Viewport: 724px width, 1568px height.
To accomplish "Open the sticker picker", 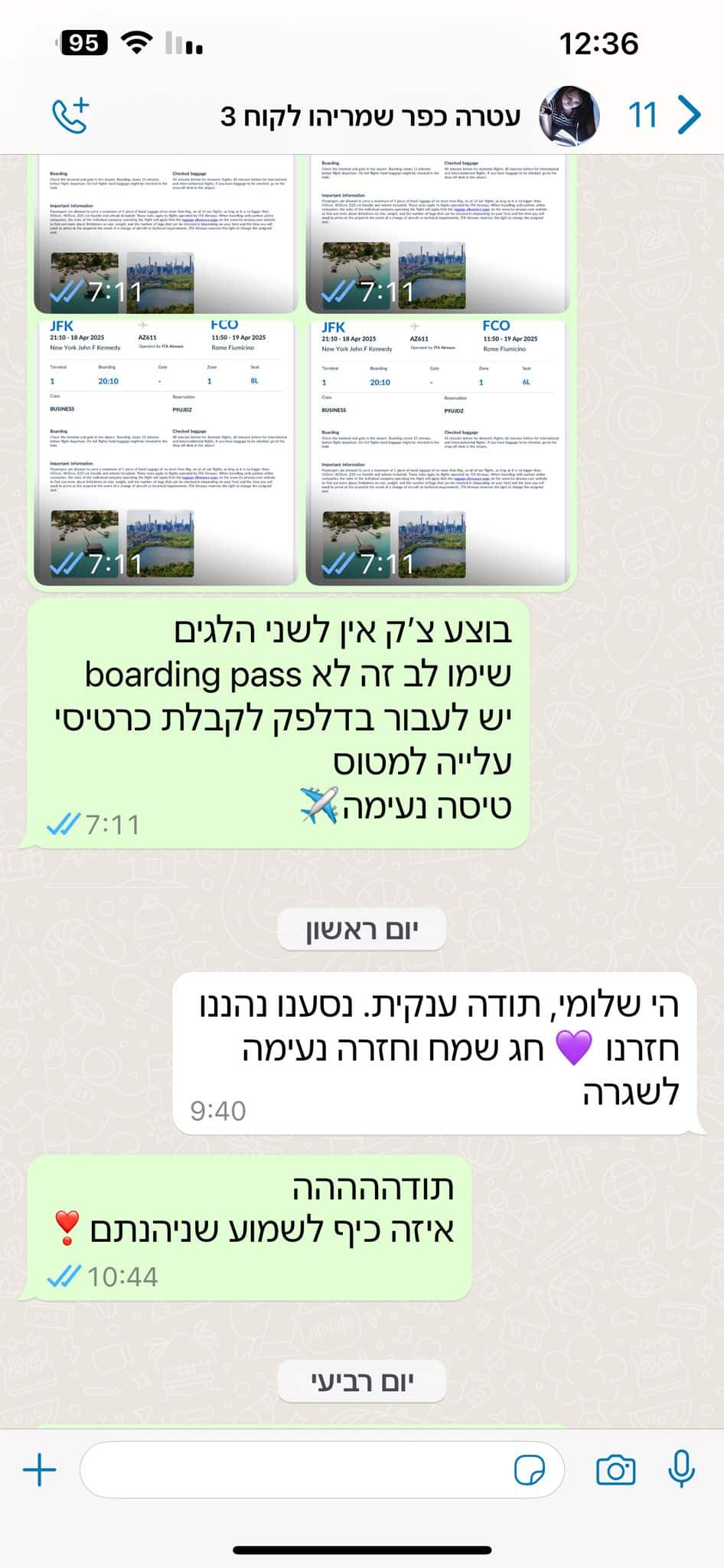I will click(x=530, y=1470).
